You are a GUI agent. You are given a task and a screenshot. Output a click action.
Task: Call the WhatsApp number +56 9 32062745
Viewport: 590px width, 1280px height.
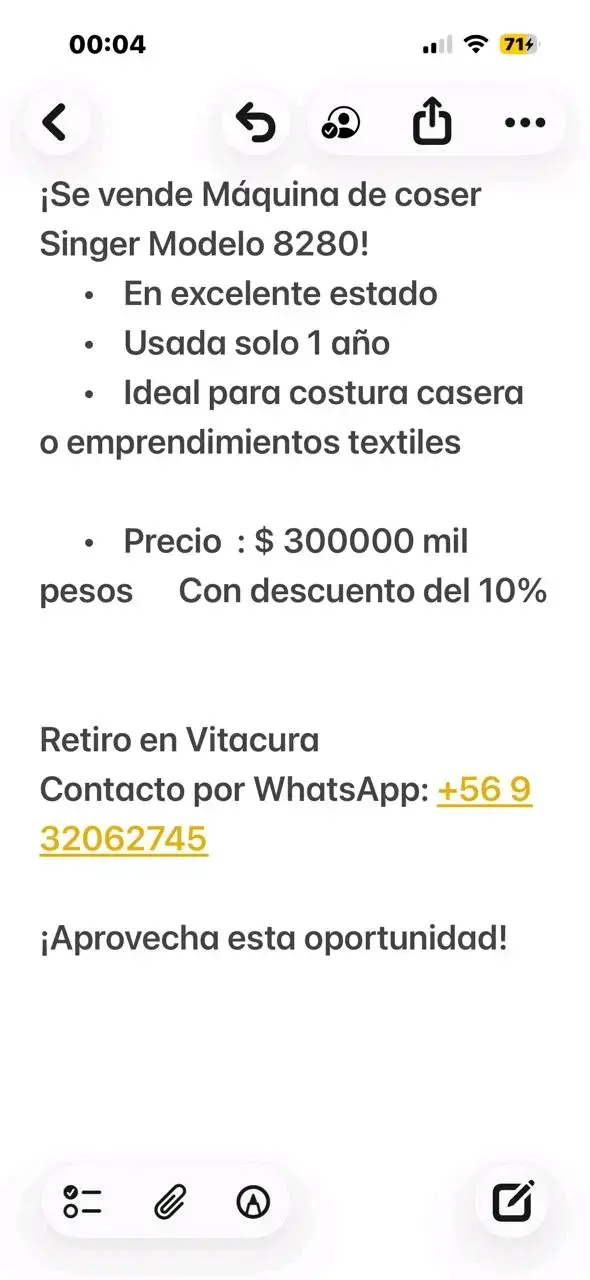coord(285,814)
